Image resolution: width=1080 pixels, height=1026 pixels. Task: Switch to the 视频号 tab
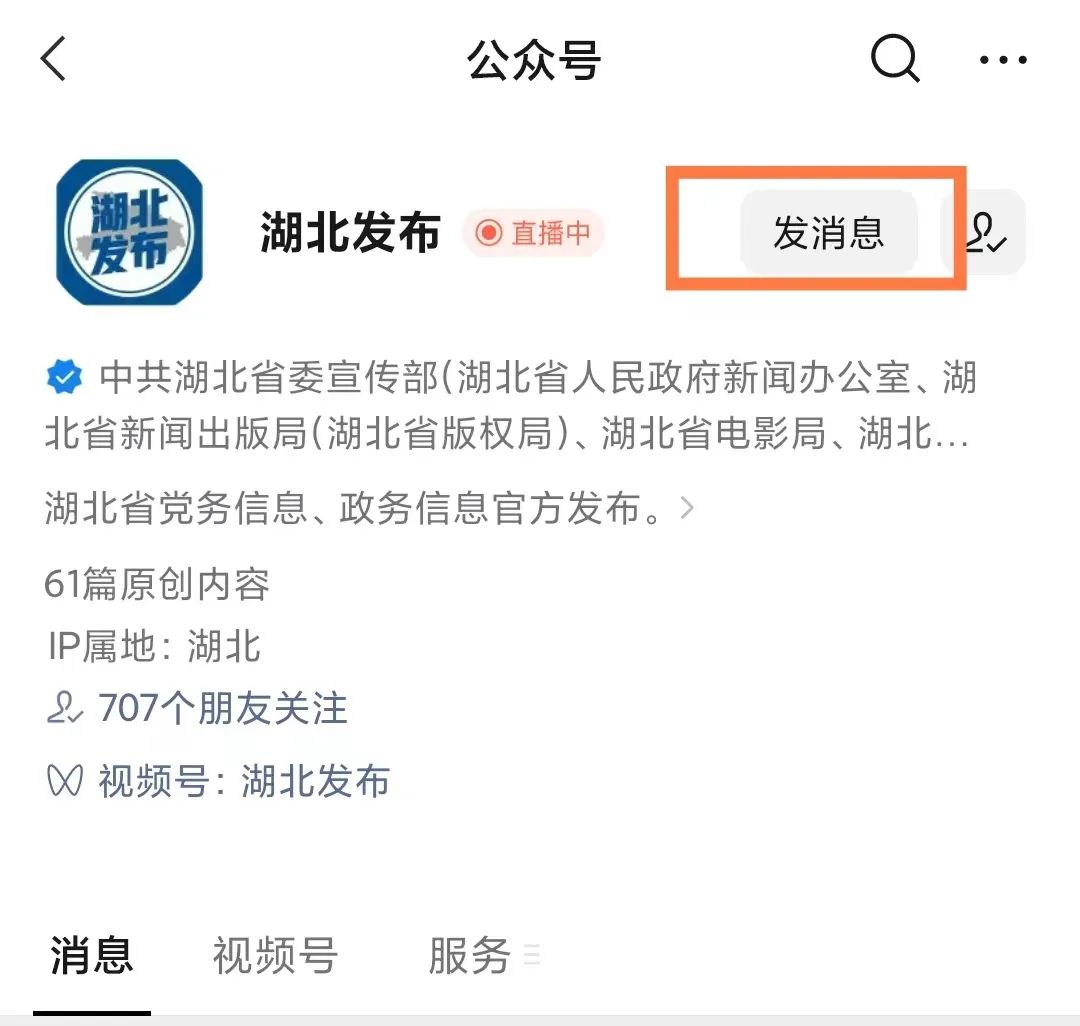point(275,956)
